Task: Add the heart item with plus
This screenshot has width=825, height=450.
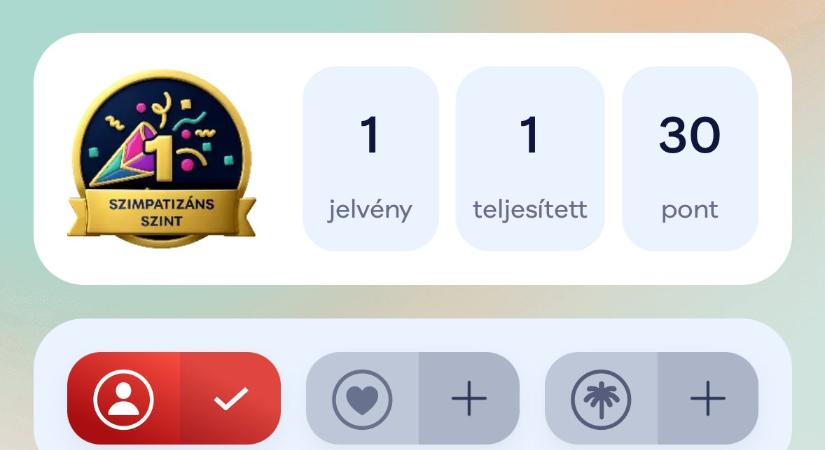Action: [468, 398]
